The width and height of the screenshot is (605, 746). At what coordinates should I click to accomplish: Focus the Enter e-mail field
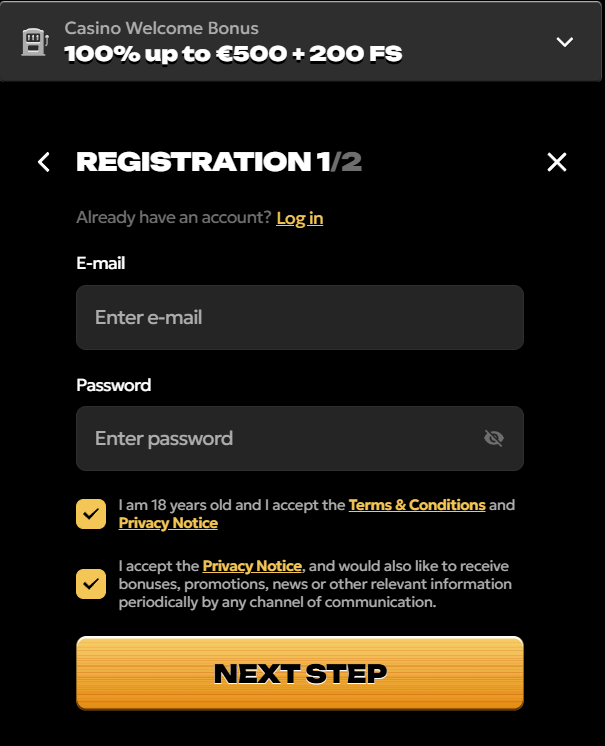pos(299,318)
